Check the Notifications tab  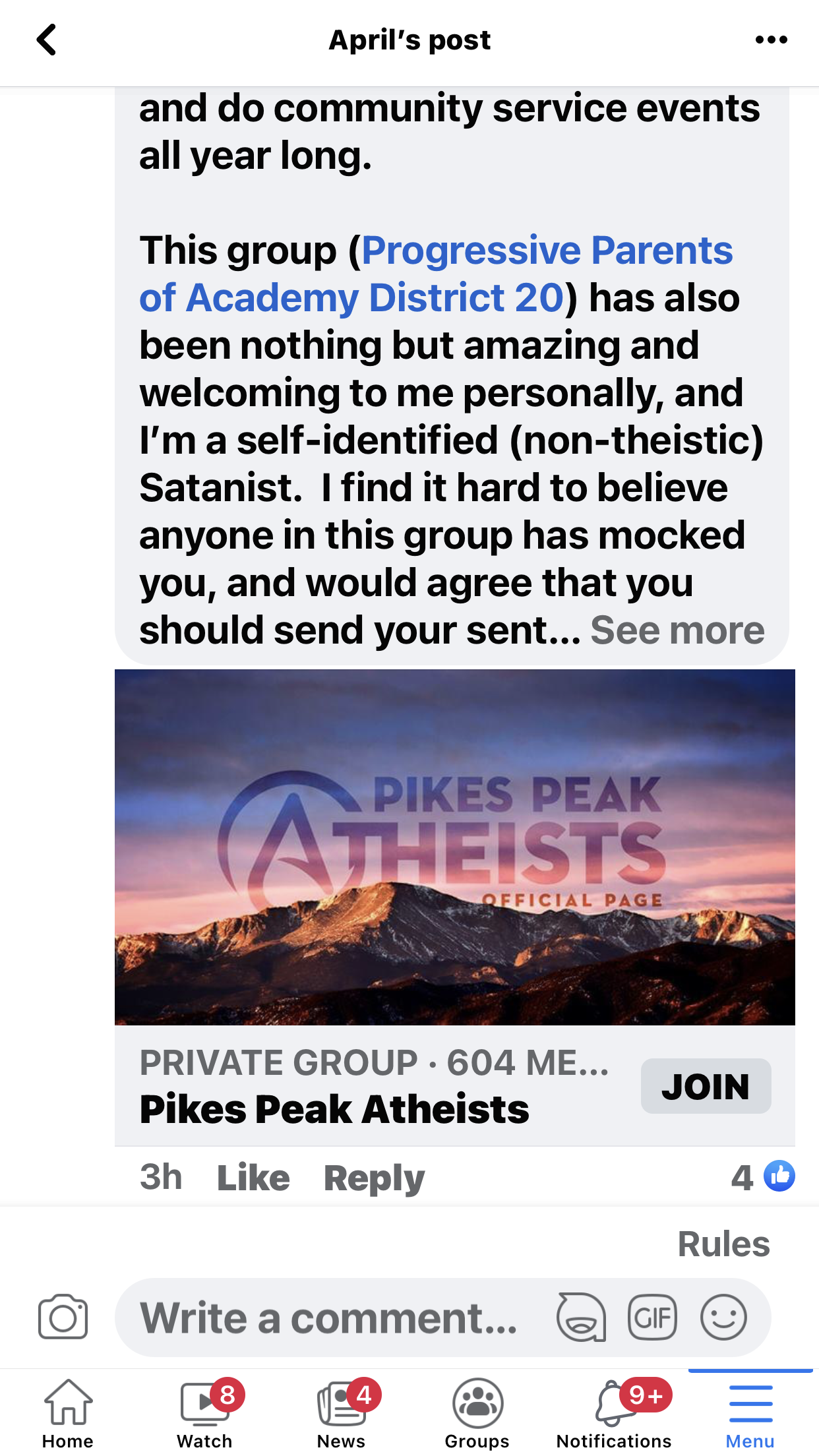point(614,1412)
